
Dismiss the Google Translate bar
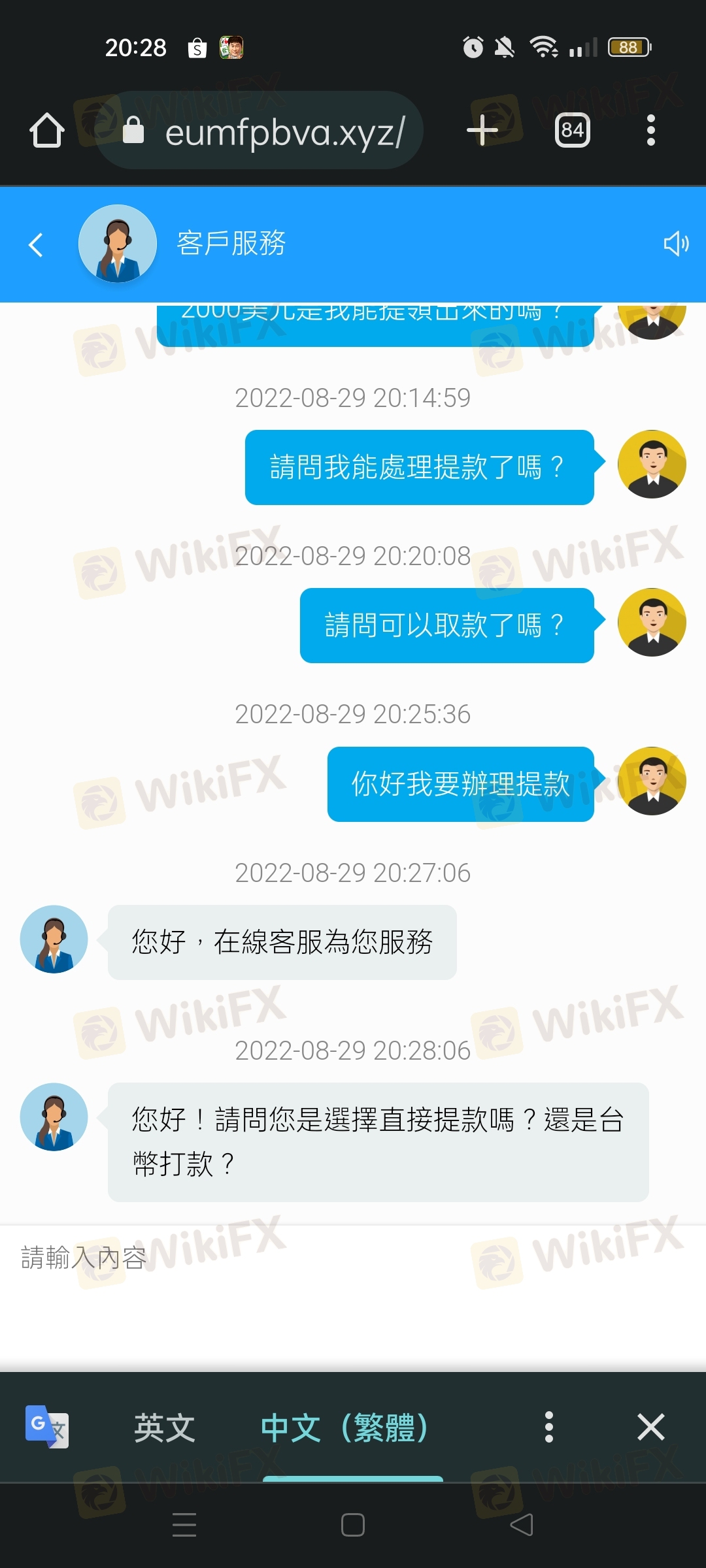tap(651, 1427)
